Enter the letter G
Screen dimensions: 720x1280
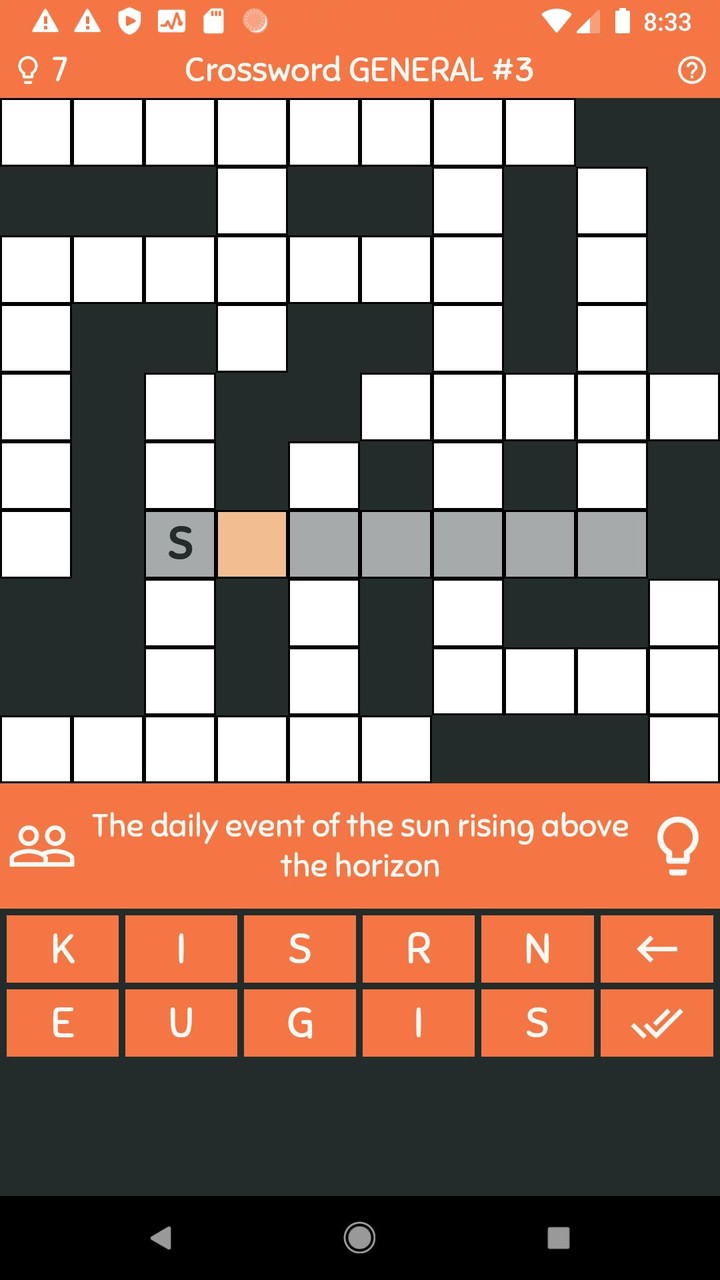tap(300, 1023)
